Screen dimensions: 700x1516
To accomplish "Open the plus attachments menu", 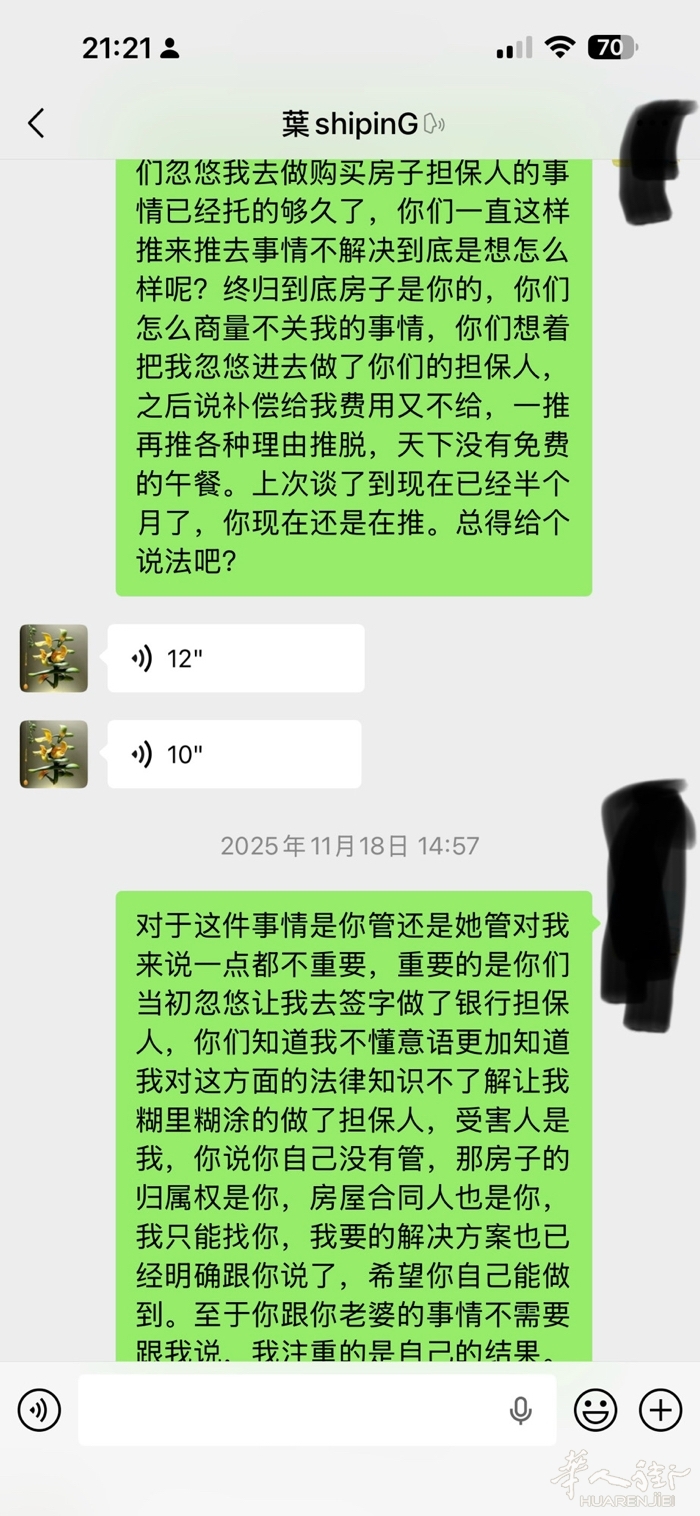I will [661, 1410].
